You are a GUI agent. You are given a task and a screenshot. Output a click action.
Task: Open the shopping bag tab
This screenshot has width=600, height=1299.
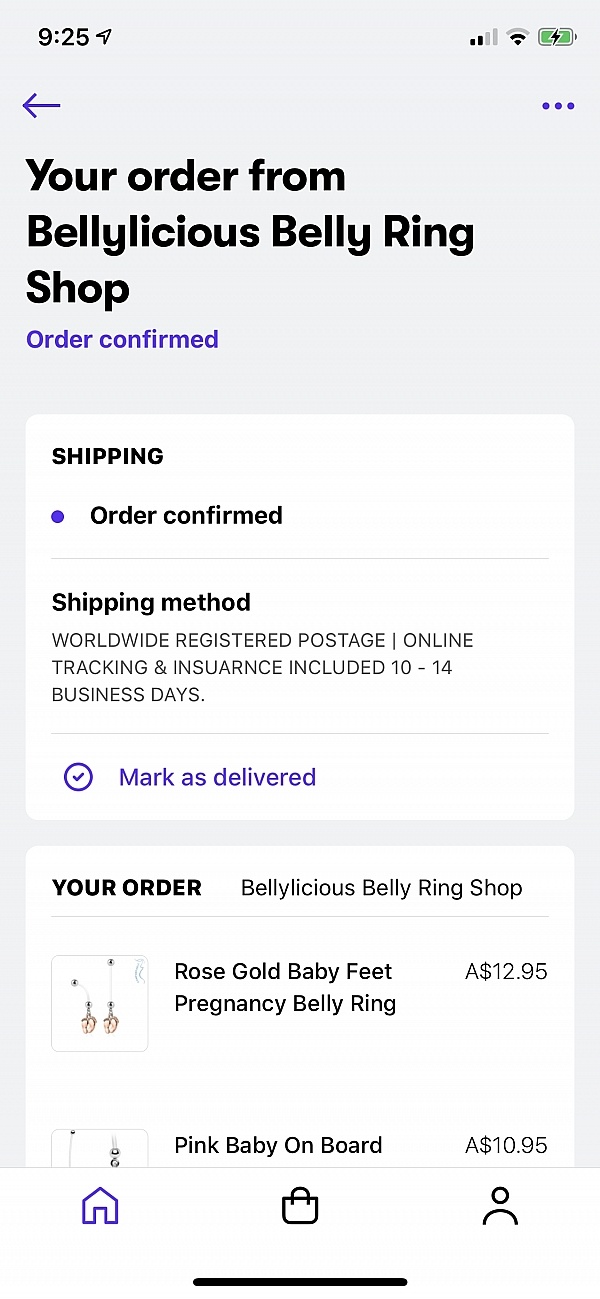coord(300,1206)
